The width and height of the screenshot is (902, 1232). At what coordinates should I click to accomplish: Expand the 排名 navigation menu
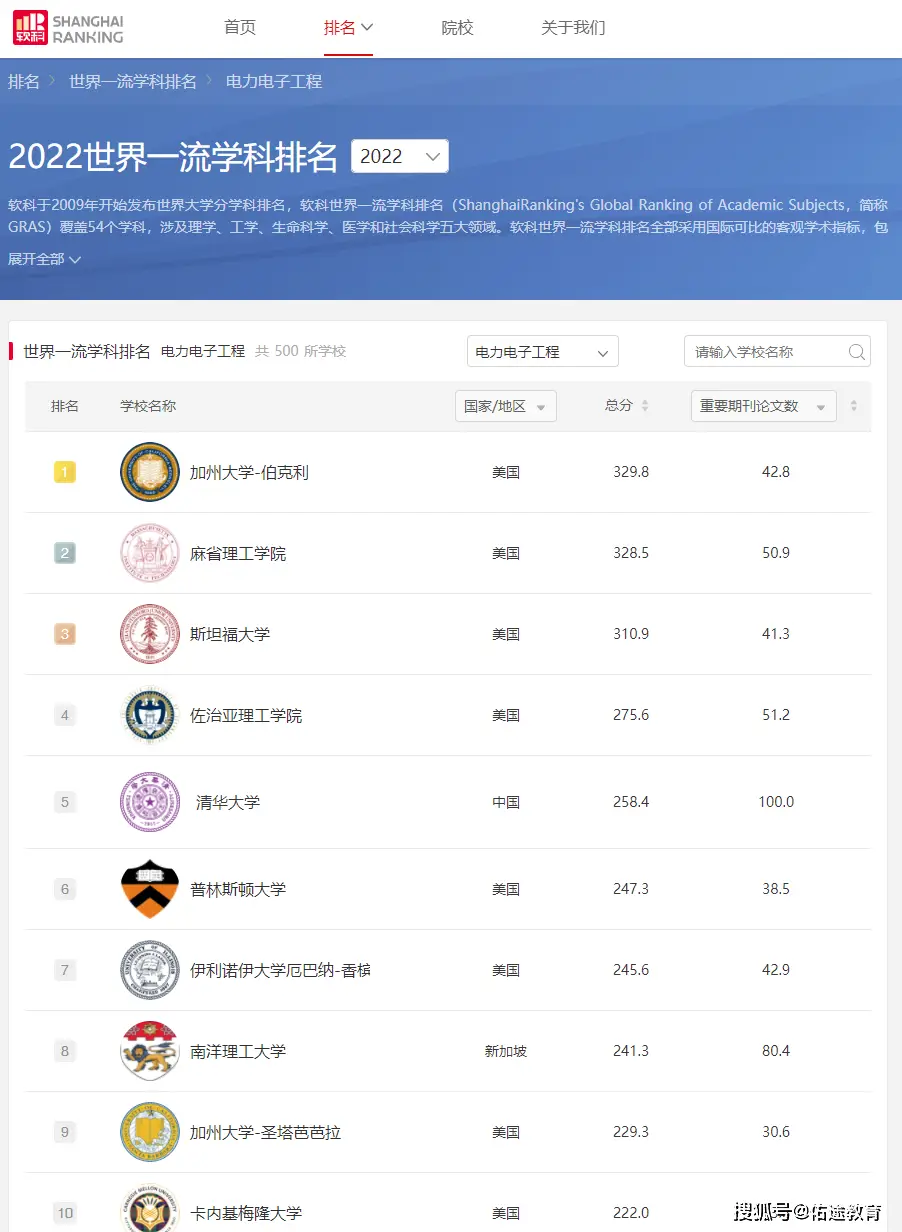pos(348,28)
